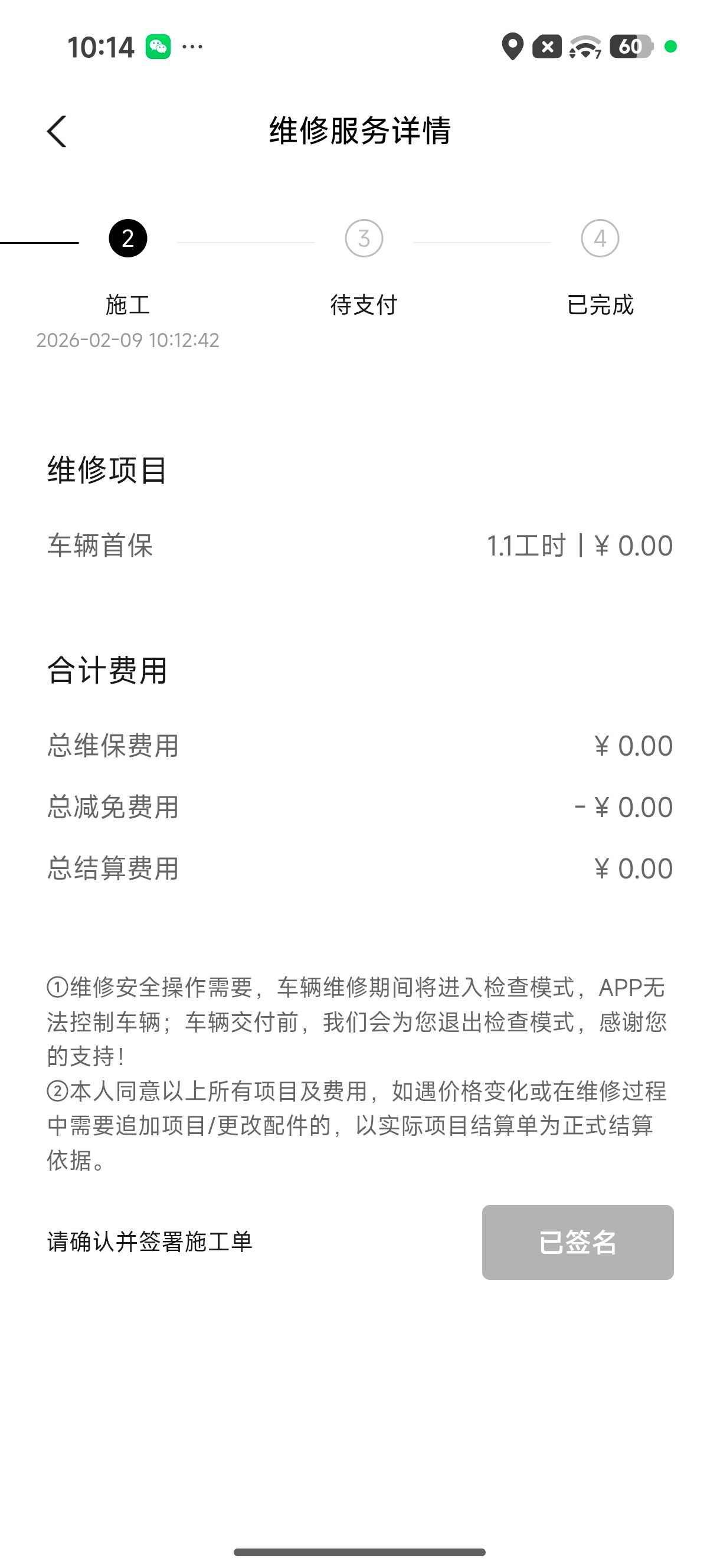Tap the green status dot at top right

671,46
